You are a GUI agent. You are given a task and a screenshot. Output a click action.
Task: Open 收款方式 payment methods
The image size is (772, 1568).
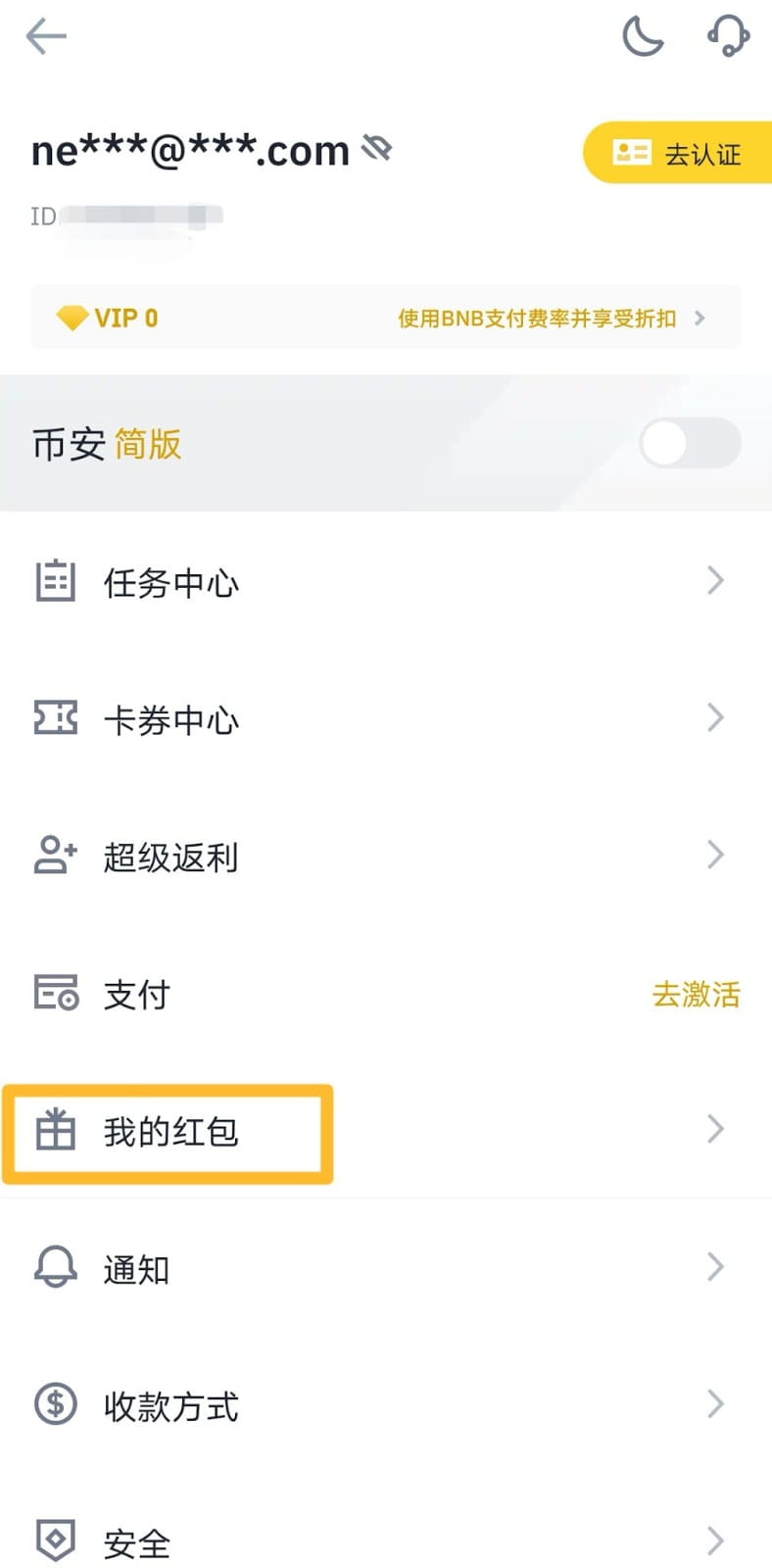point(386,1406)
